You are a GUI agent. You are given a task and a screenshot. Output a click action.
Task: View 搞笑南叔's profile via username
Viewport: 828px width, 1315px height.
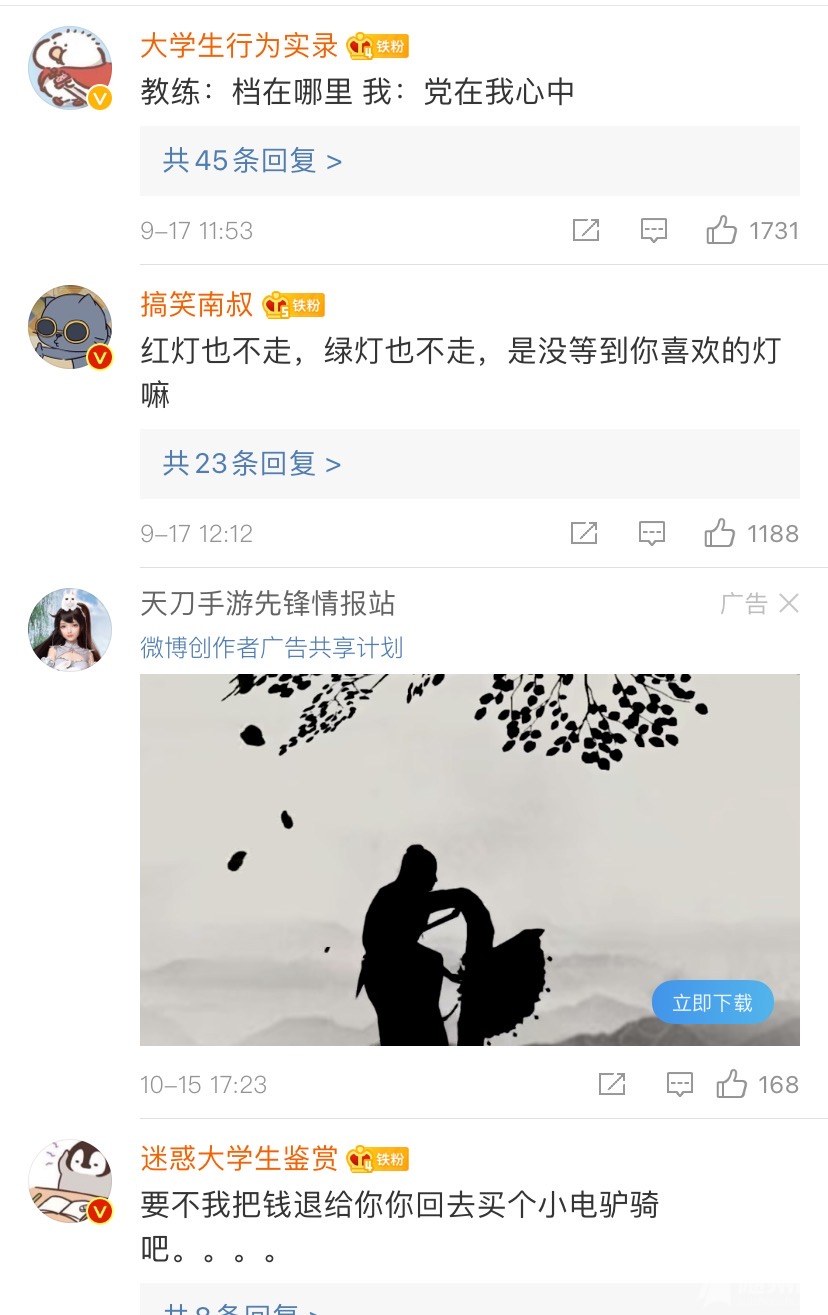pyautogui.click(x=197, y=304)
